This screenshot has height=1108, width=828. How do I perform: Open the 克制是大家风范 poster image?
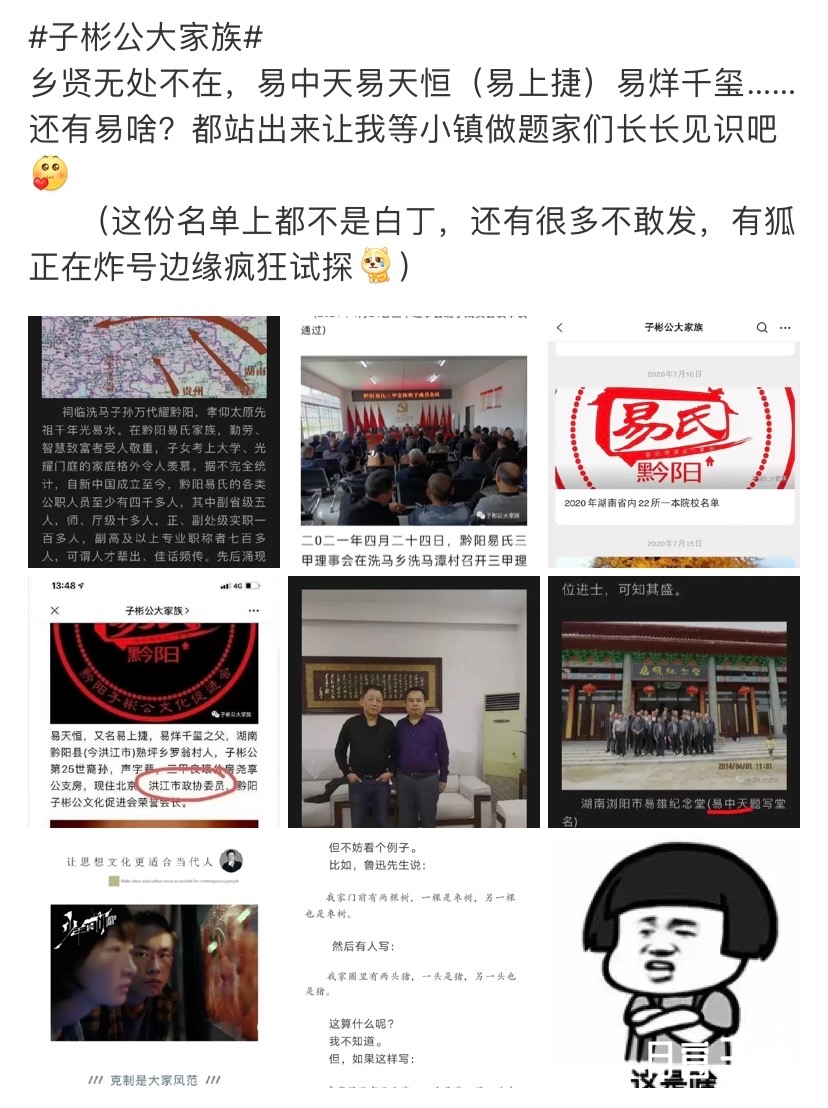pyautogui.click(x=151, y=965)
